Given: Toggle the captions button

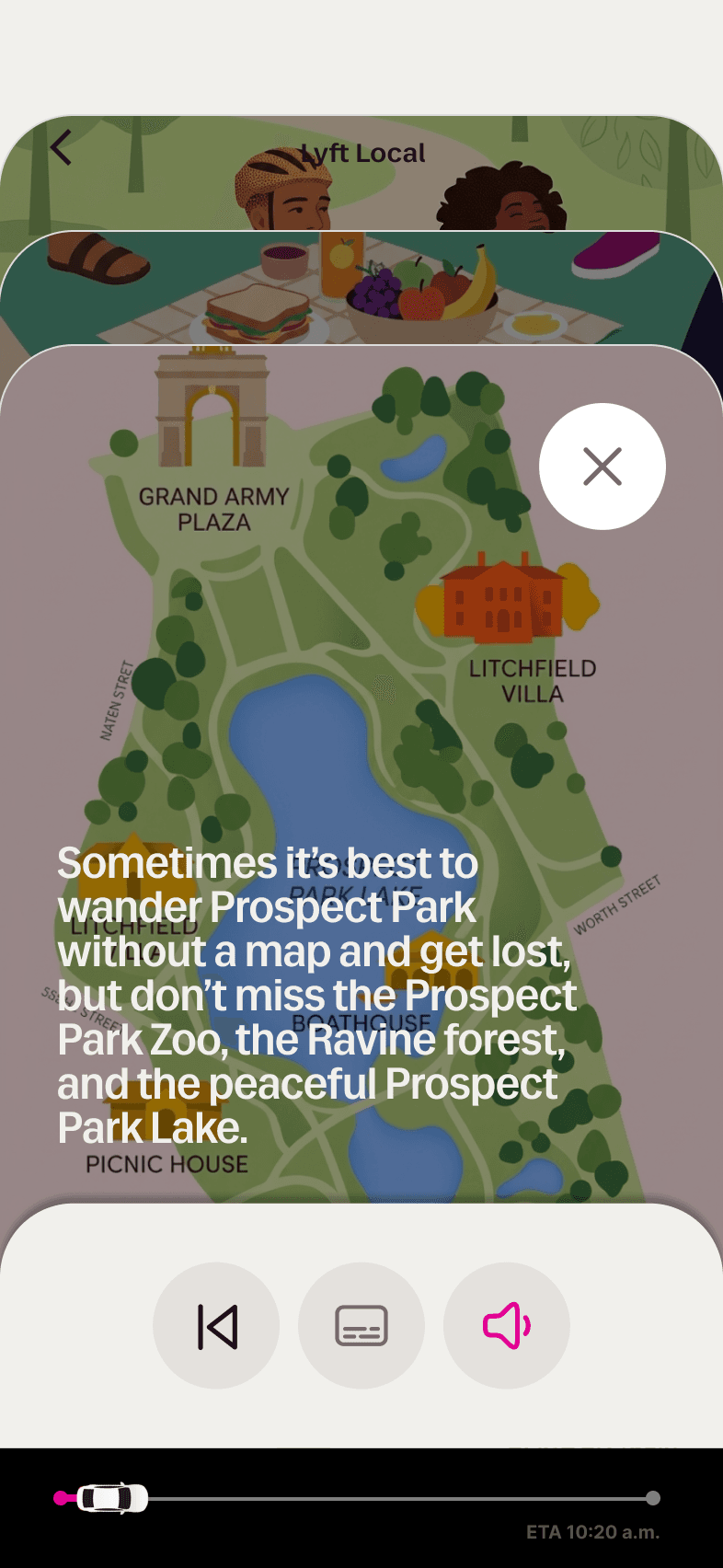Looking at the screenshot, I should point(361,1326).
